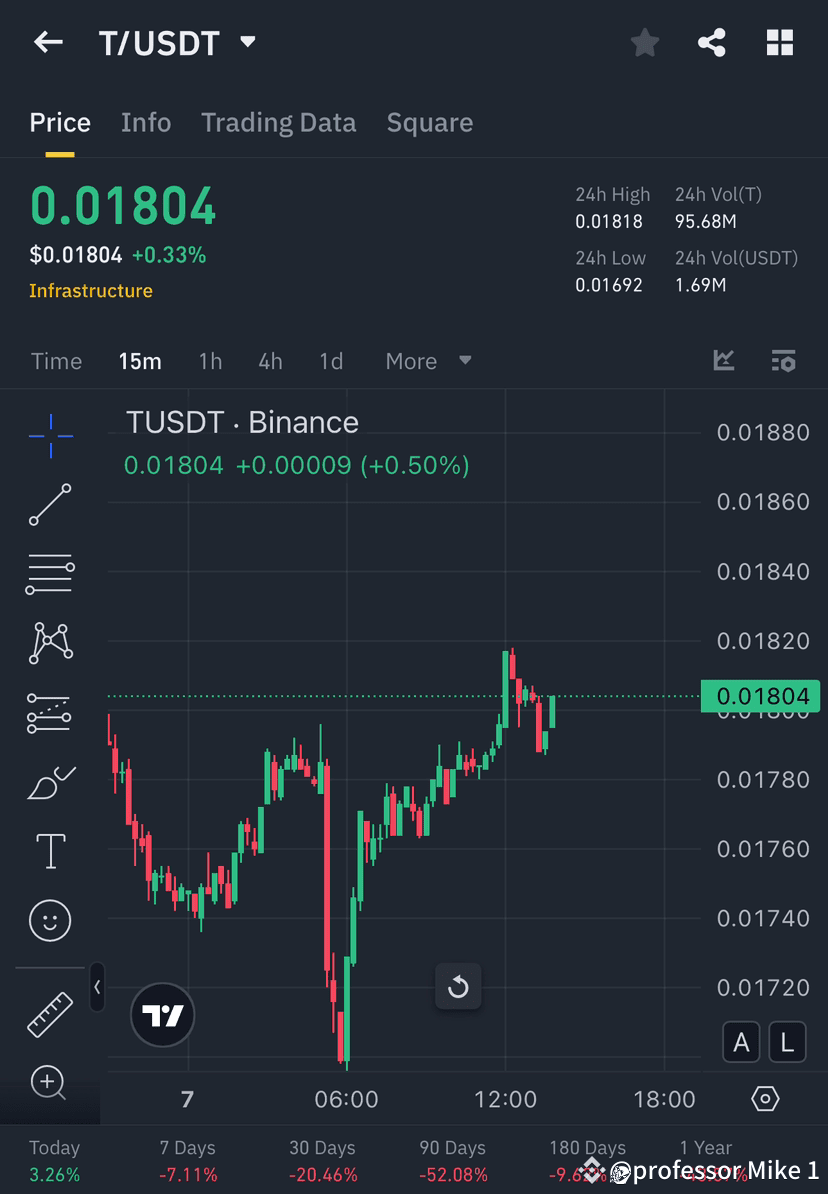Open the Infrastructure category link
The height and width of the screenshot is (1194, 828).
91,290
